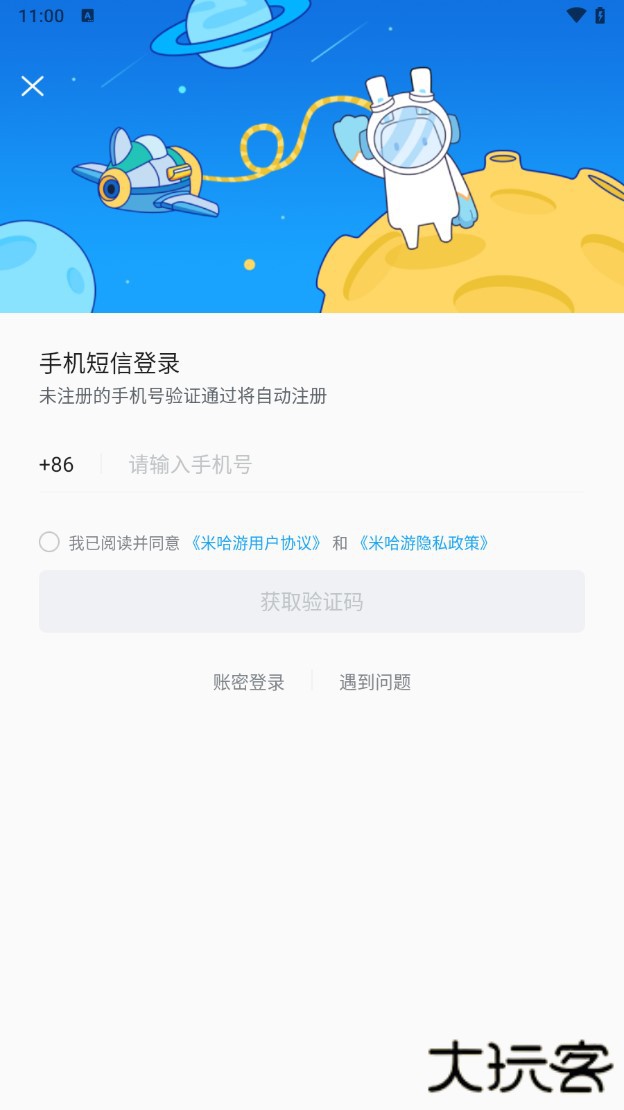Open 遇到问题 help option
This screenshot has width=624, height=1110.
pyautogui.click(x=375, y=682)
